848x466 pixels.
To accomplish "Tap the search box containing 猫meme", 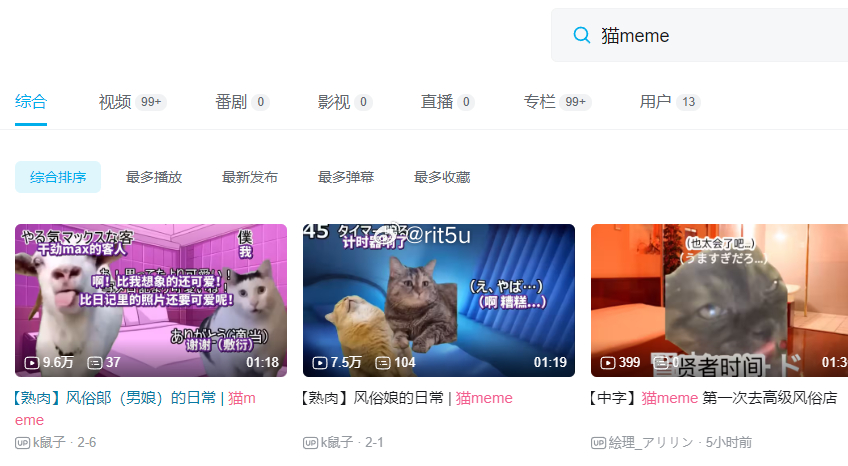I will click(700, 35).
